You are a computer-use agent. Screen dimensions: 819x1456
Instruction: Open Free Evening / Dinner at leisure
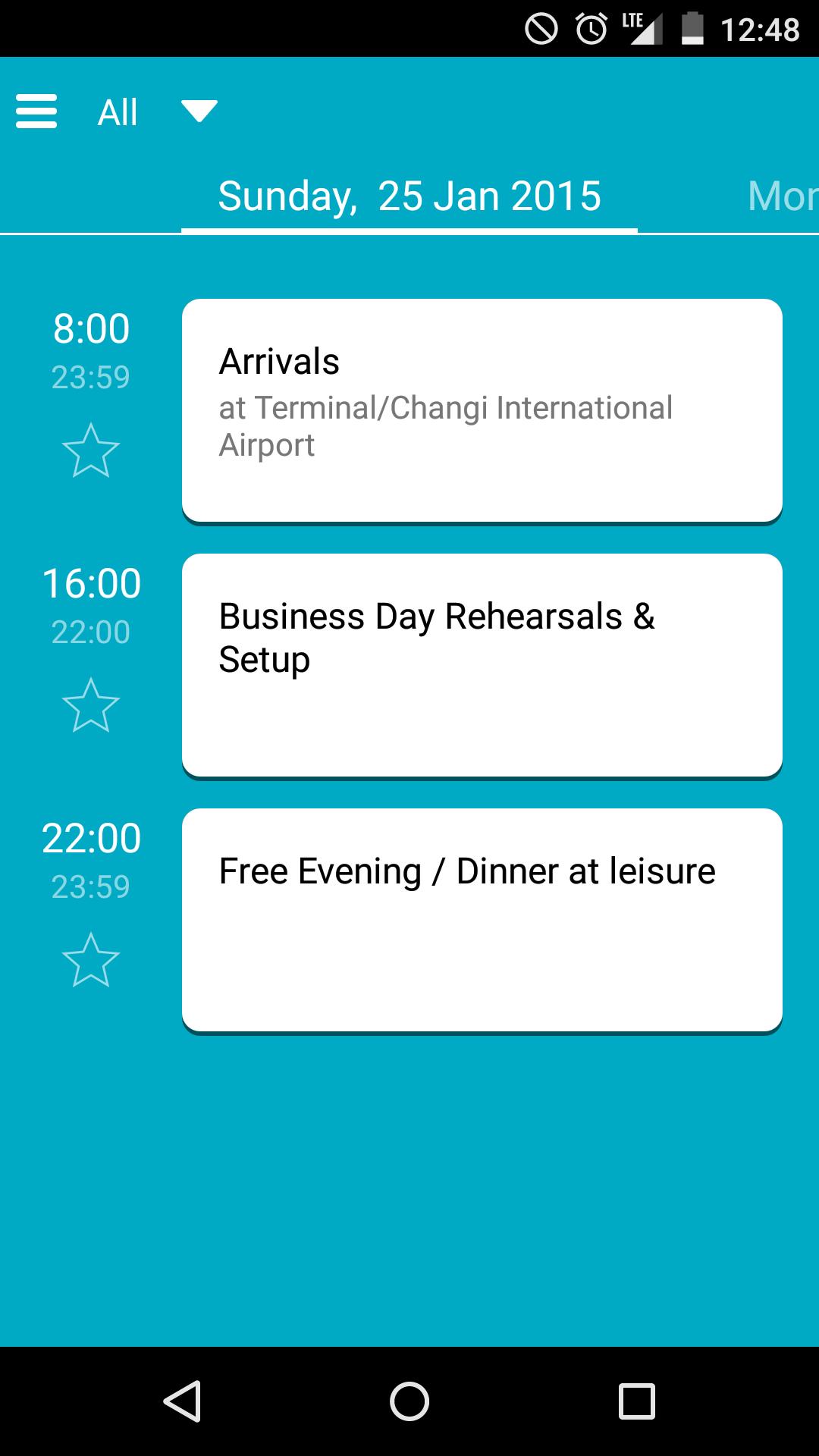tap(482, 919)
